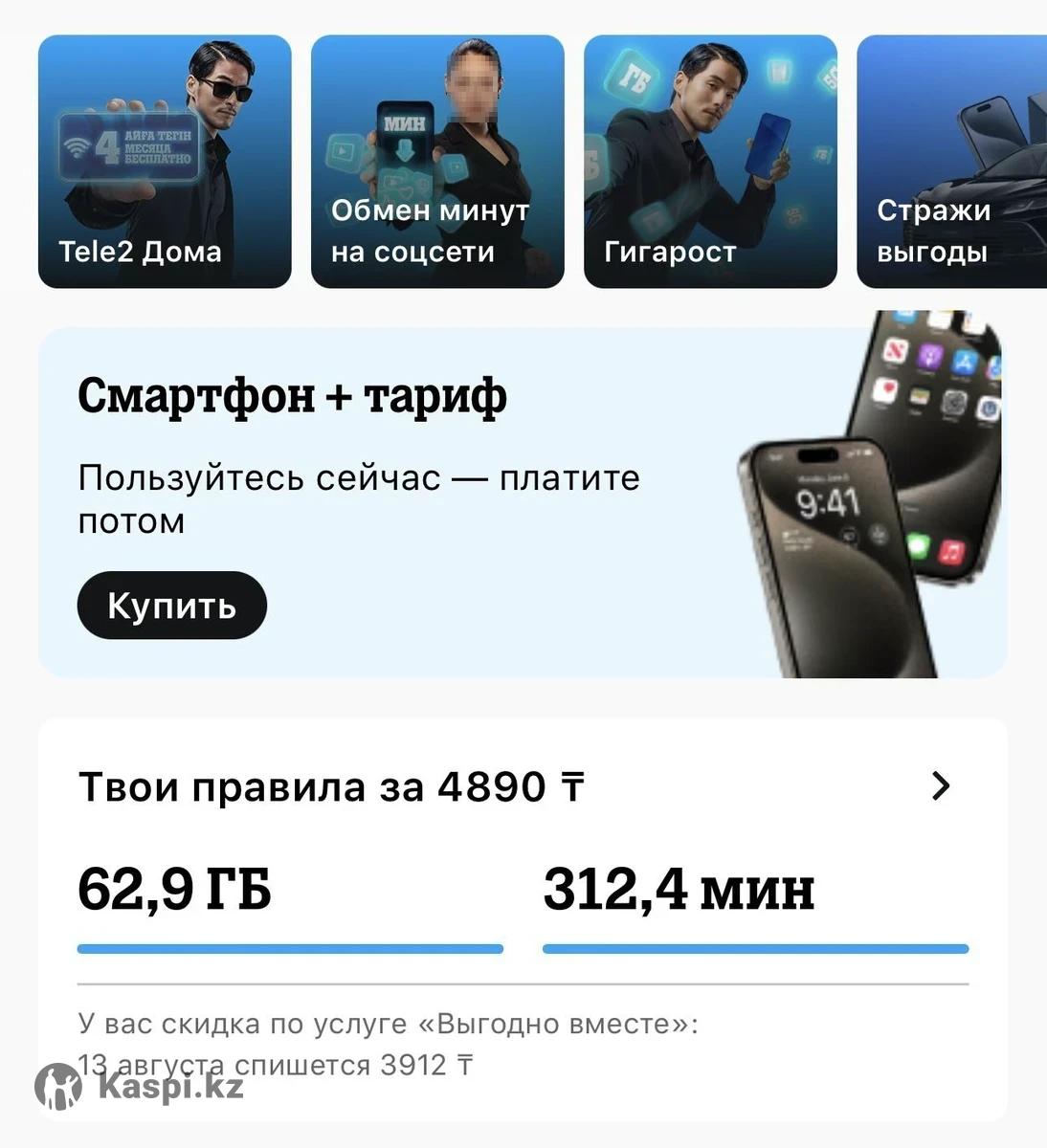Image resolution: width=1047 pixels, height=1148 pixels.
Task: Expand tariff details for Твои правила
Action: (x=941, y=786)
